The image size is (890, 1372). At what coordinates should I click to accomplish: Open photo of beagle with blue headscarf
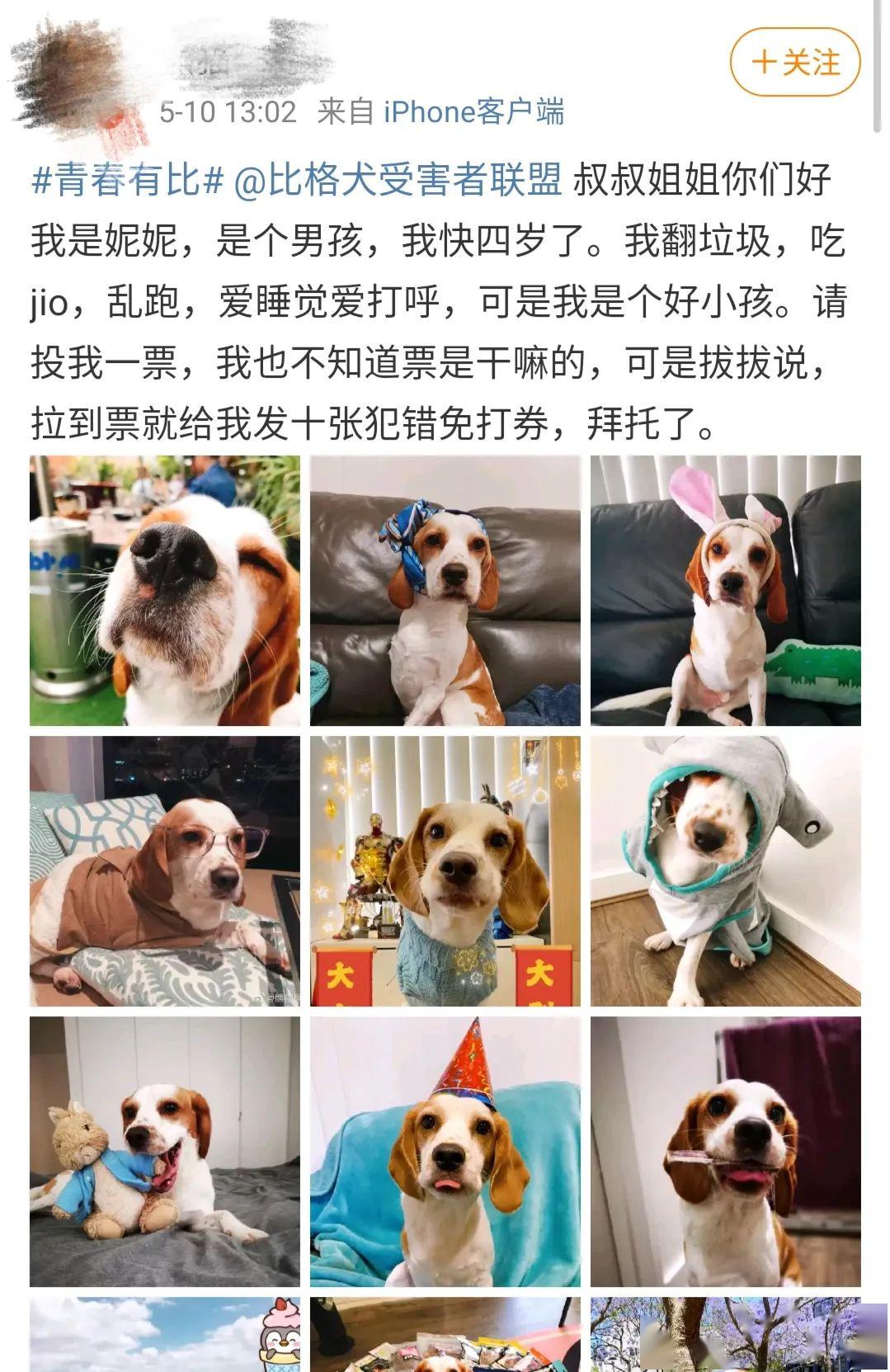point(445,591)
